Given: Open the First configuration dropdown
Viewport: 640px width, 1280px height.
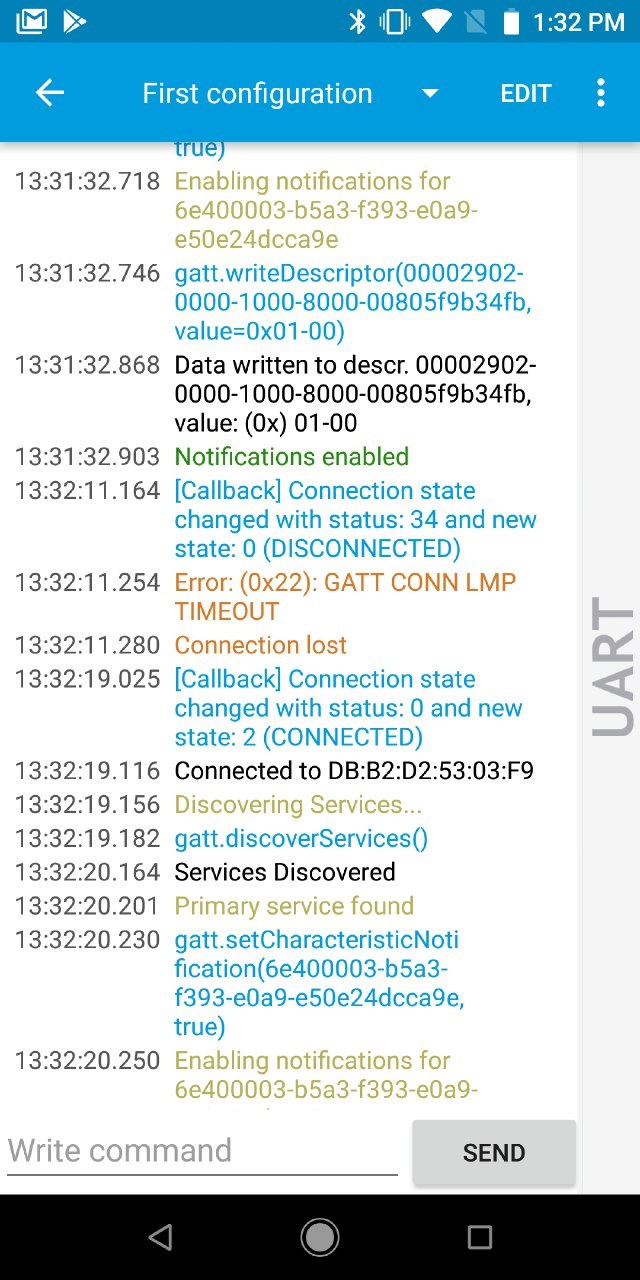Looking at the screenshot, I should (x=290, y=94).
